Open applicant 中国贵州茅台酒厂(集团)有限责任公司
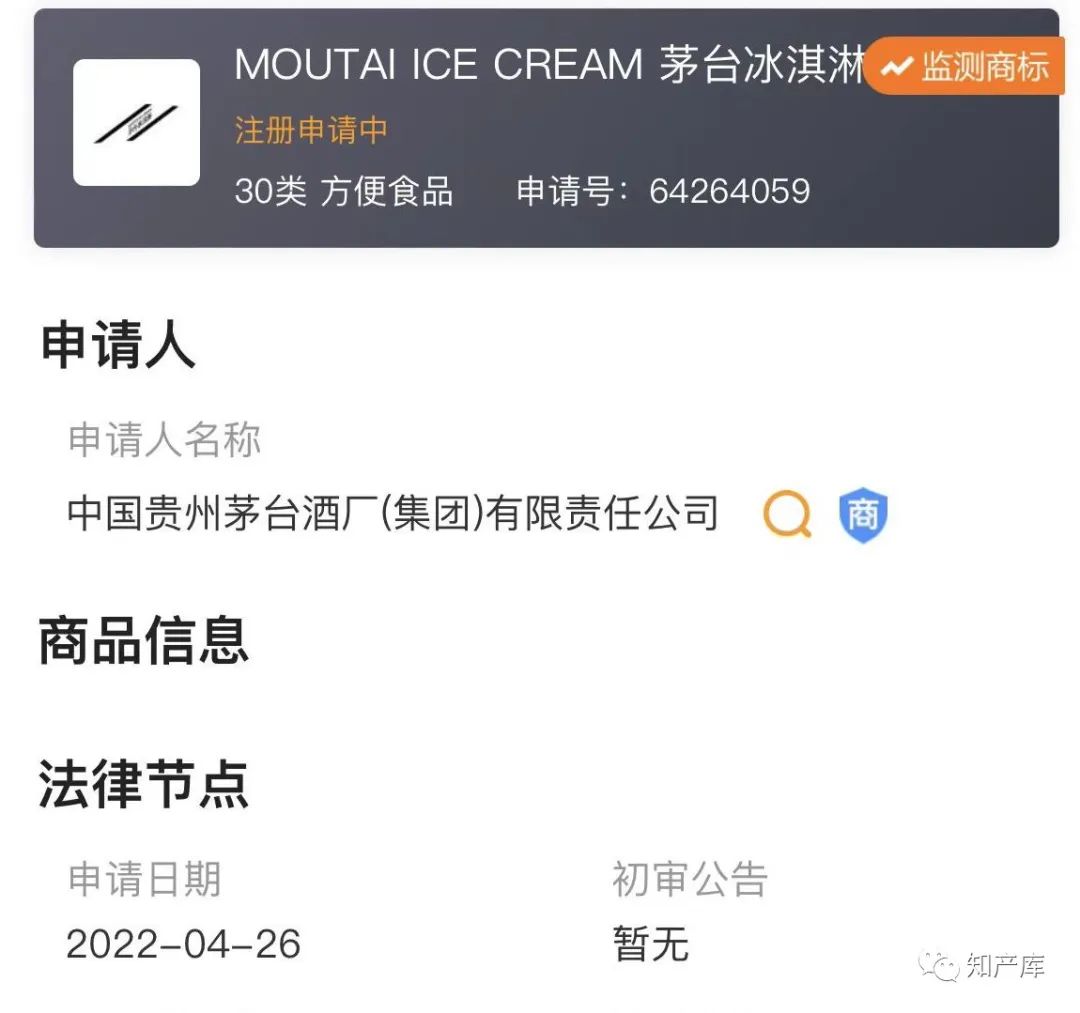Viewport: 1080px width, 1013px height. tap(393, 513)
